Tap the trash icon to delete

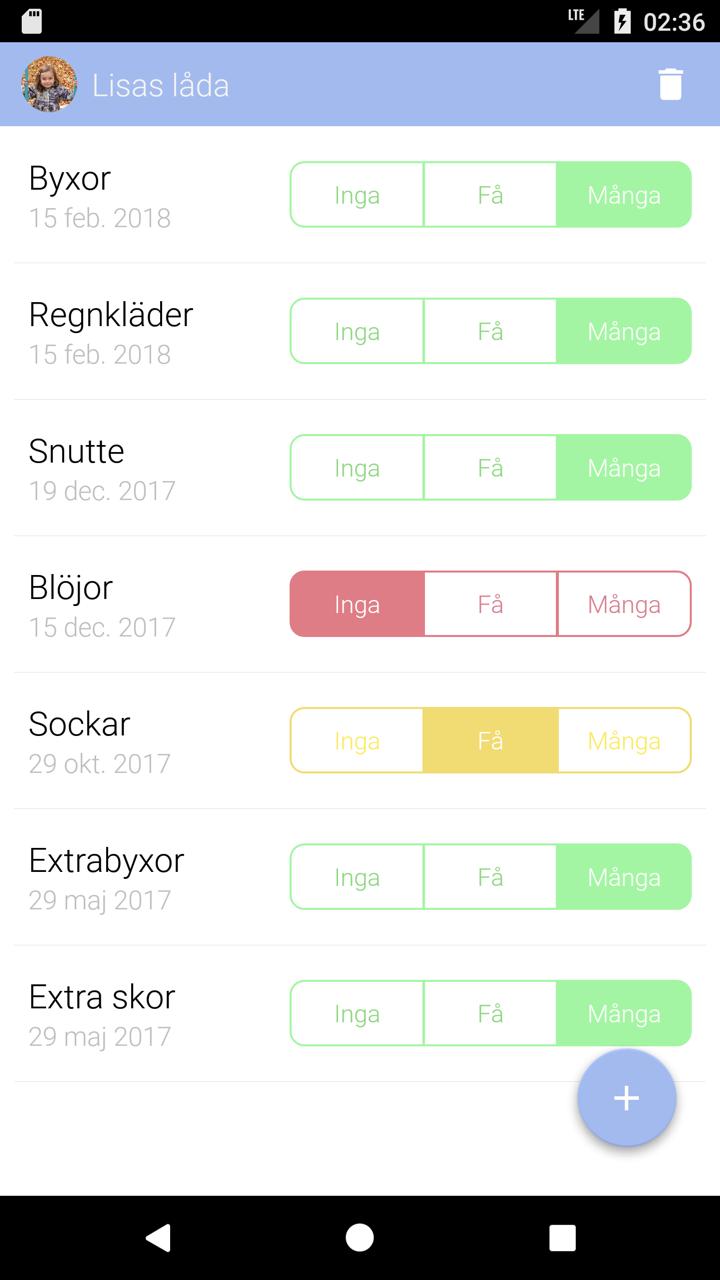pos(671,85)
